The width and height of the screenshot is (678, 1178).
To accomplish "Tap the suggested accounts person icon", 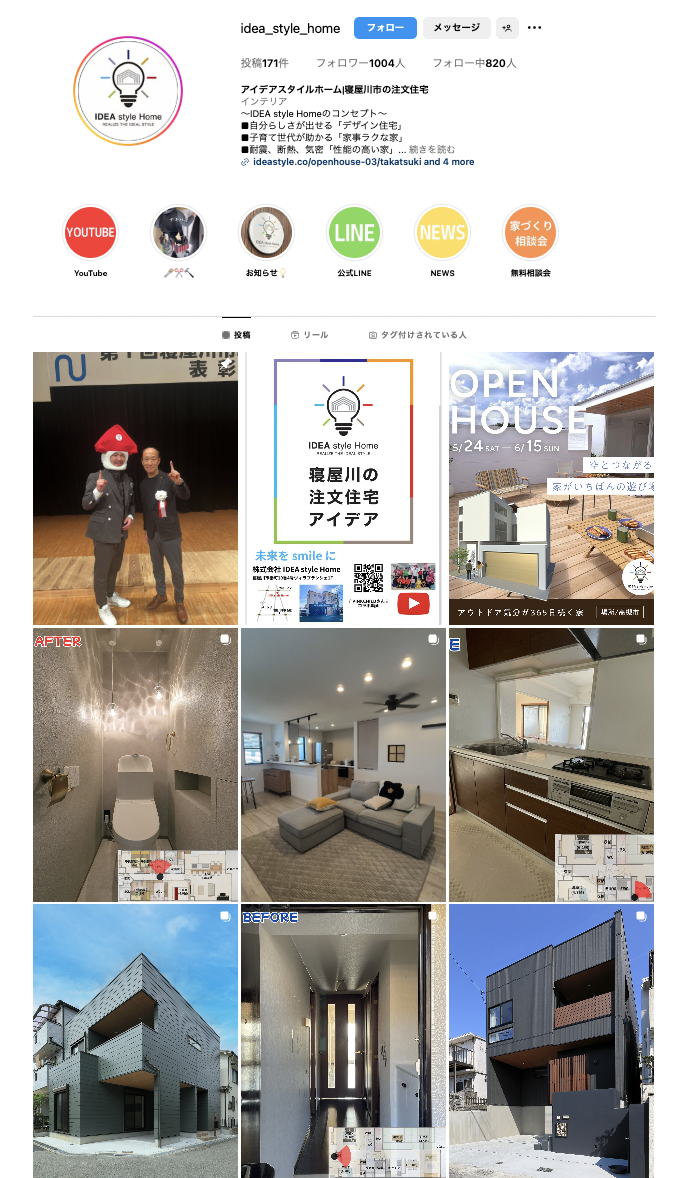I will (x=507, y=28).
